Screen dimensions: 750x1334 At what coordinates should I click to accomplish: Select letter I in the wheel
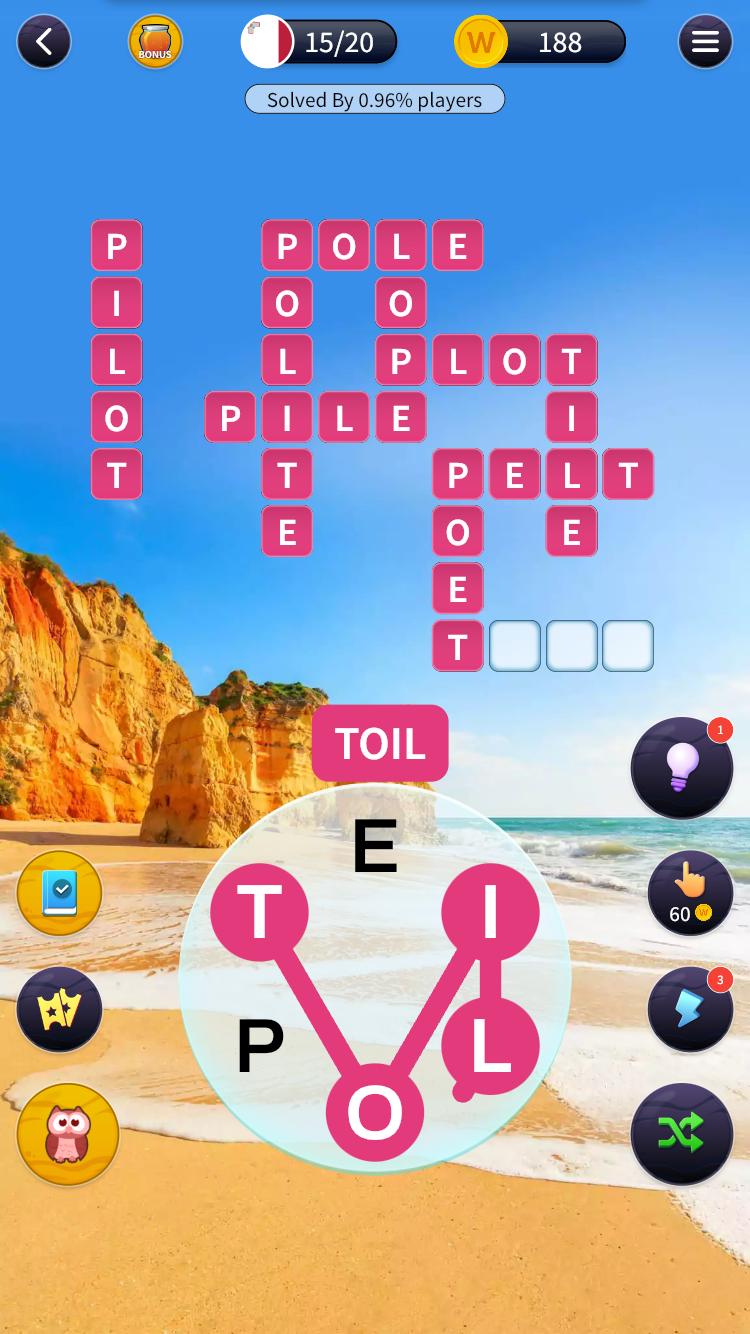[x=490, y=912]
